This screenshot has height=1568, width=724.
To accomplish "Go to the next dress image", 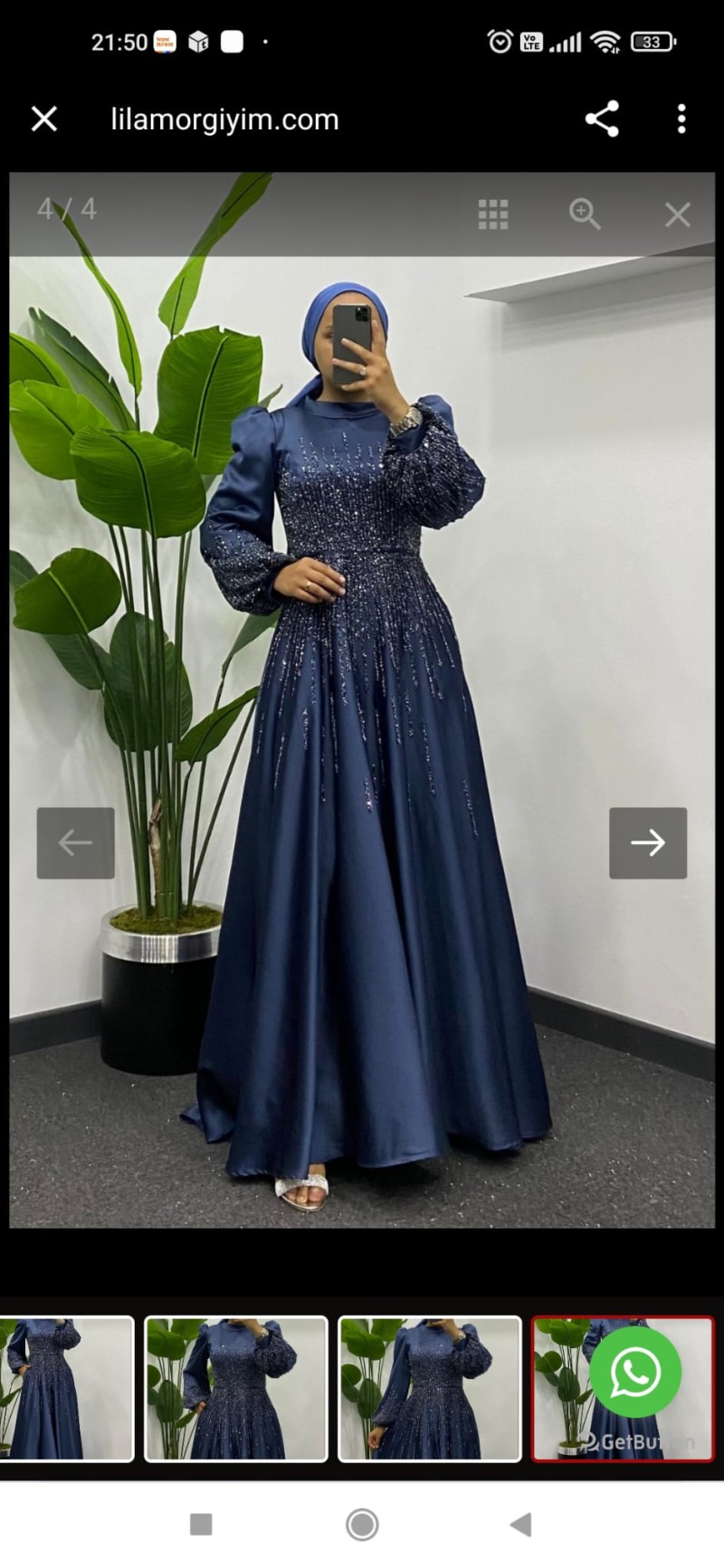I will 648,842.
